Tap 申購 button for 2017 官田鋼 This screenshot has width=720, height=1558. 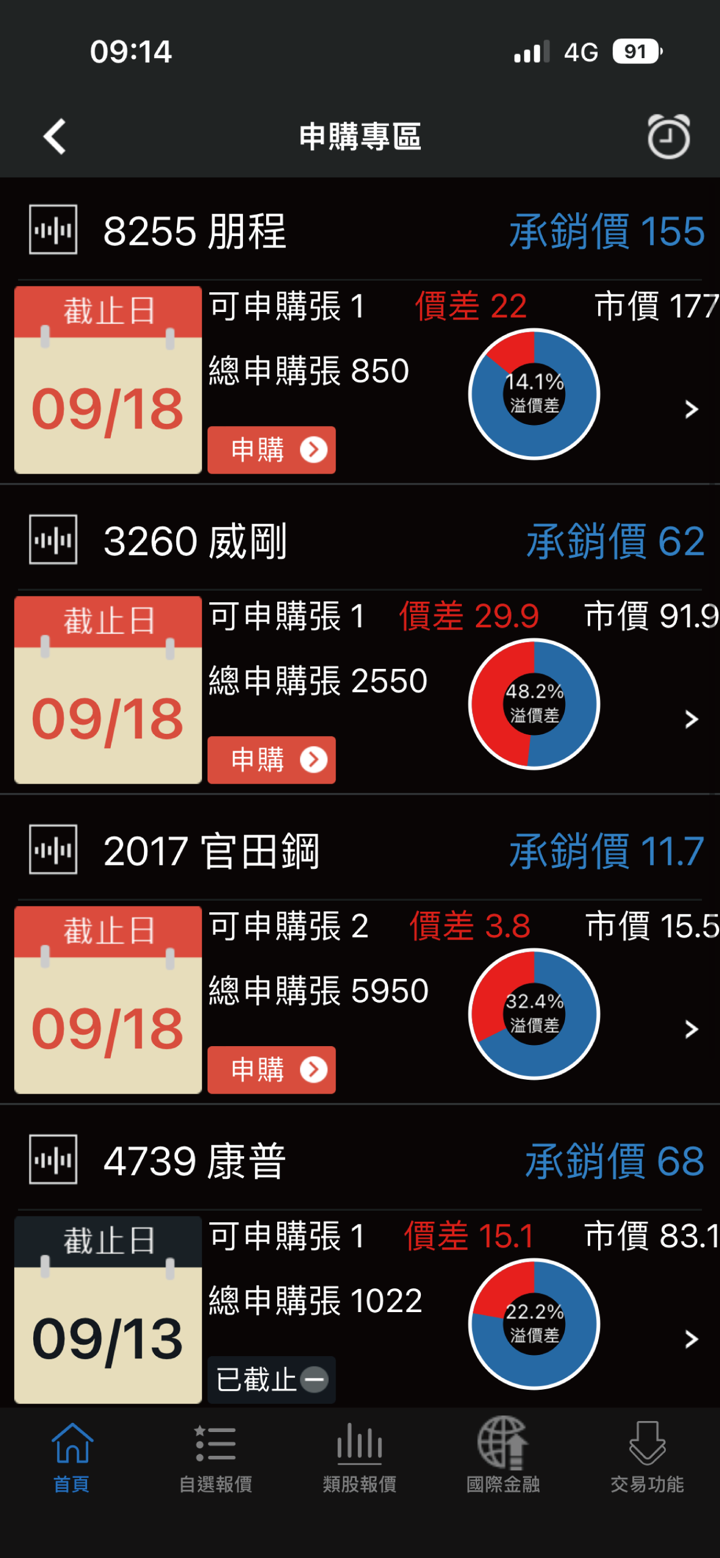click(x=272, y=1070)
